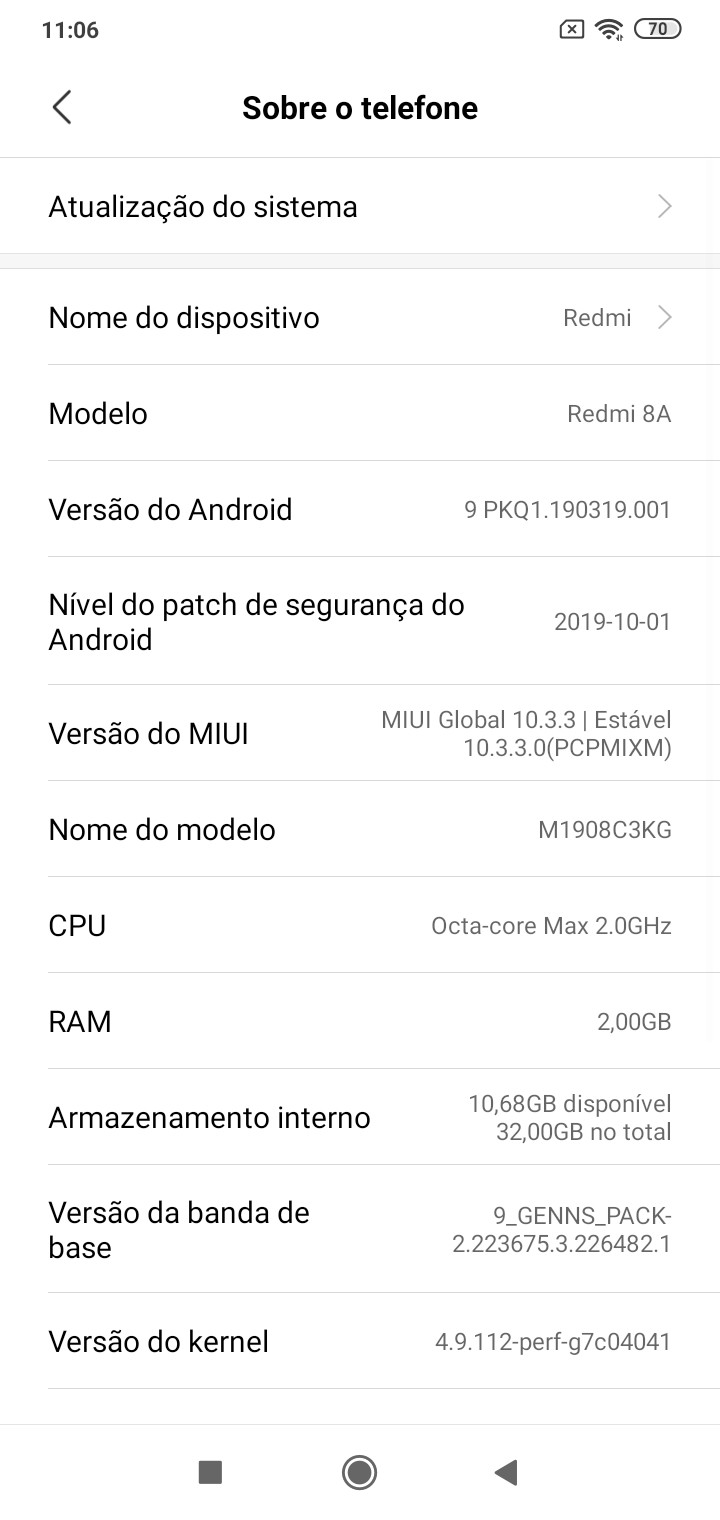Tap the Versão do Android row
This screenshot has height=1520, width=720.
(360, 509)
